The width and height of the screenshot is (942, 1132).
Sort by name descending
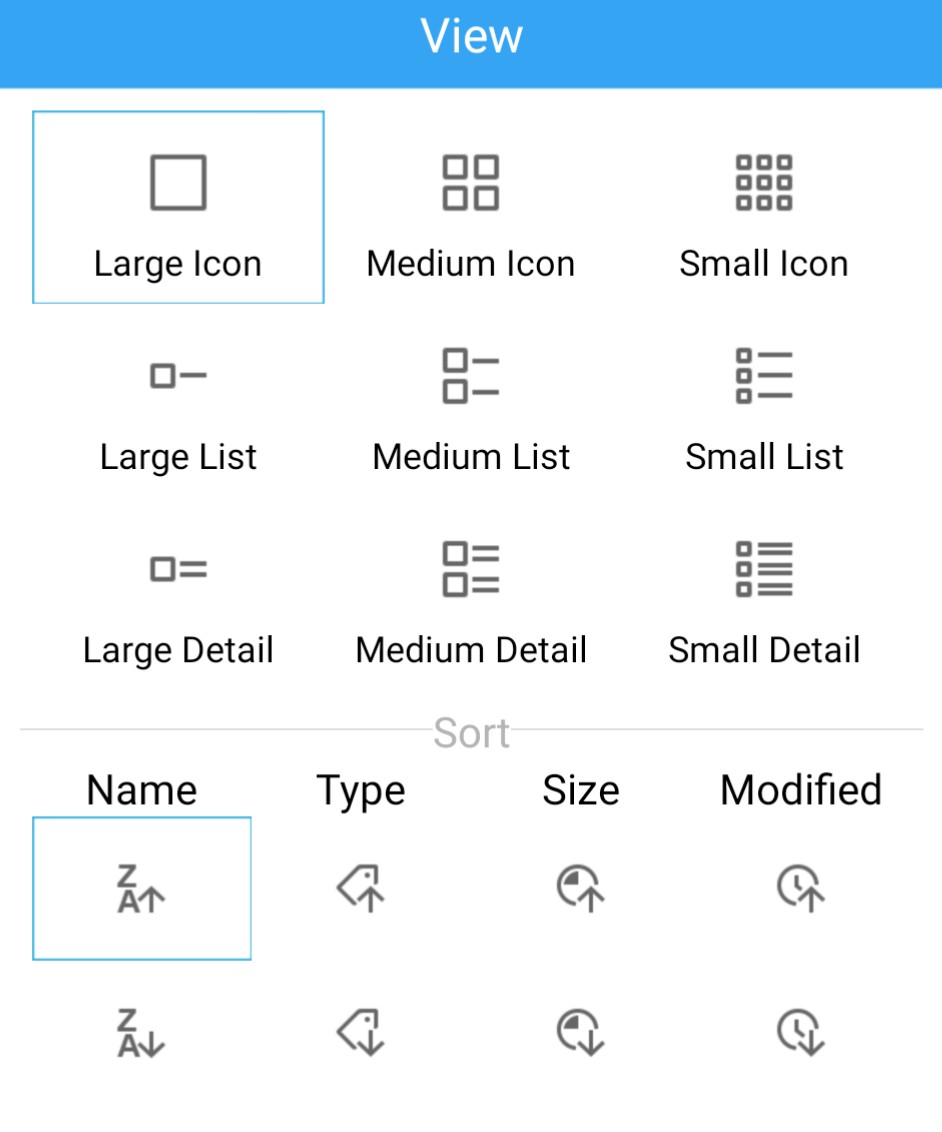[141, 1033]
